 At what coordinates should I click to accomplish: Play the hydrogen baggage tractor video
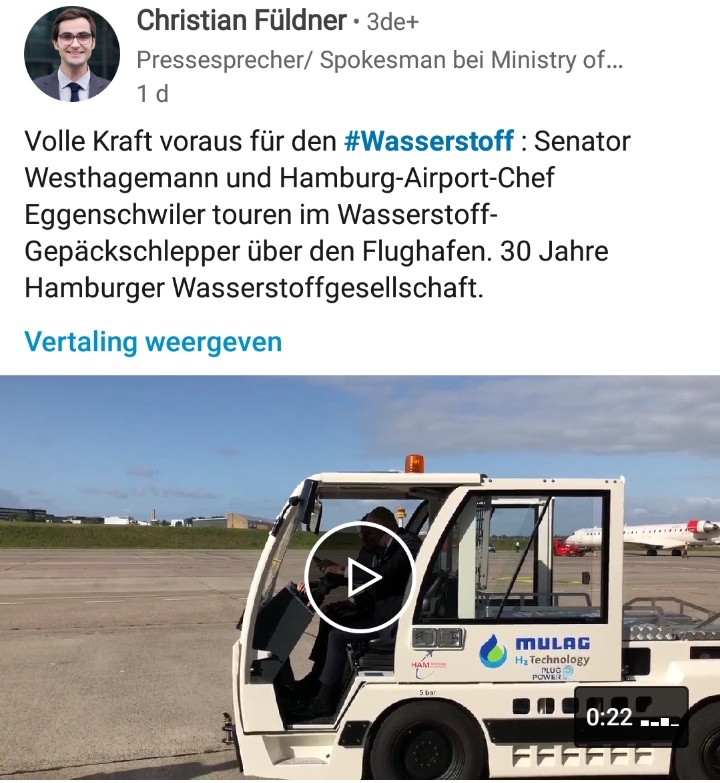coord(358,577)
